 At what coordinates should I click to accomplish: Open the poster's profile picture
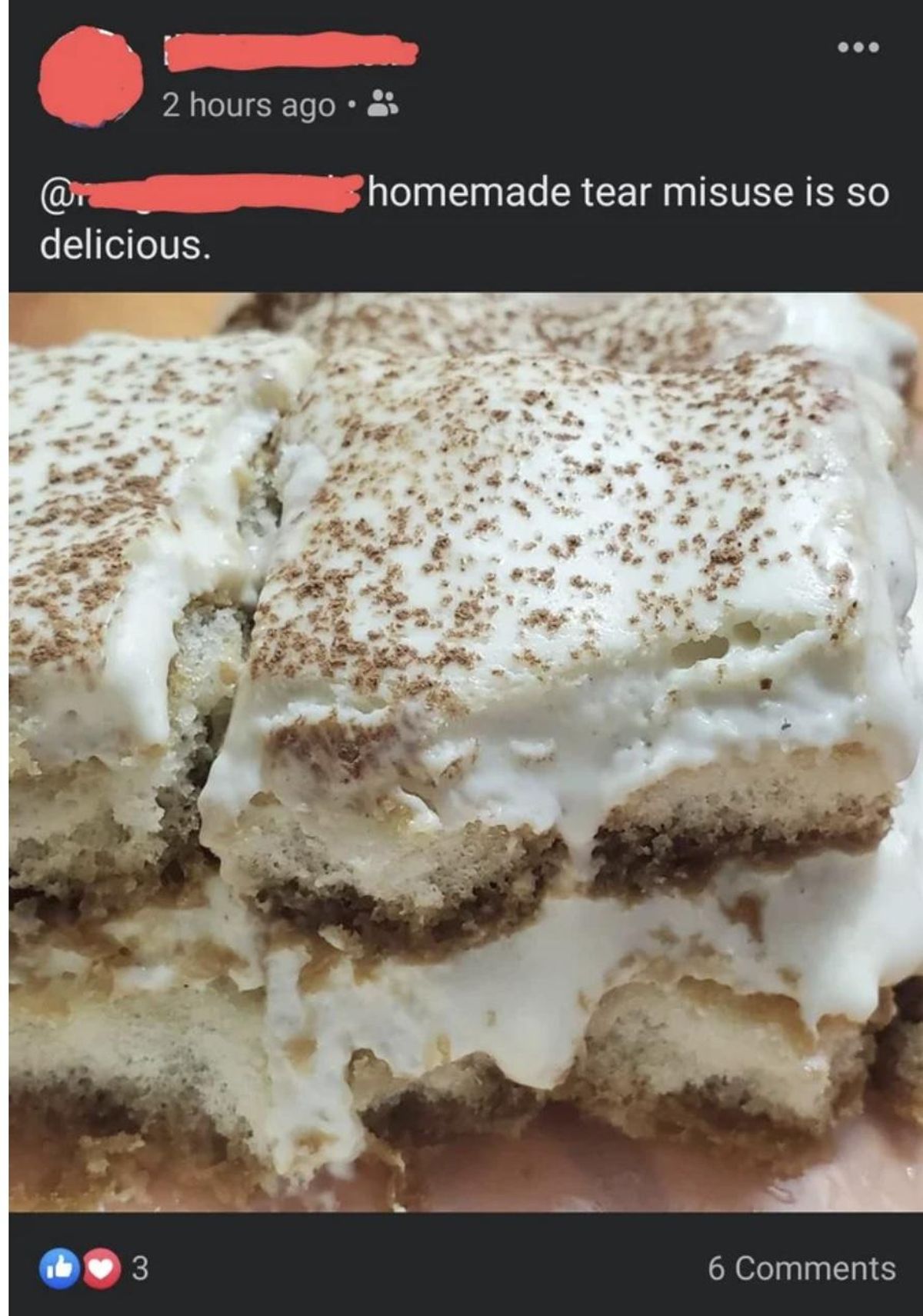point(90,75)
